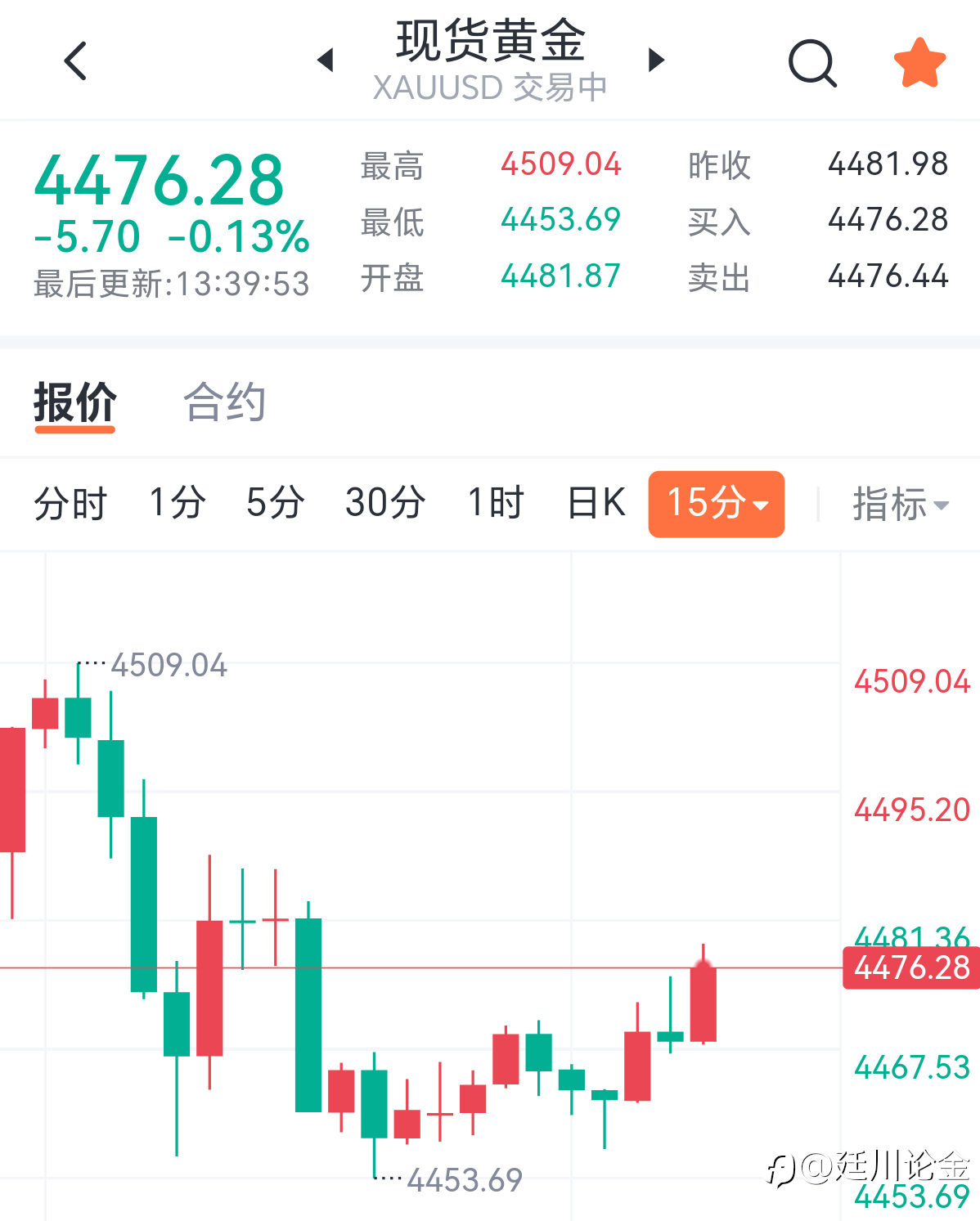Toggle the orange favorite star

pyautogui.click(x=919, y=62)
